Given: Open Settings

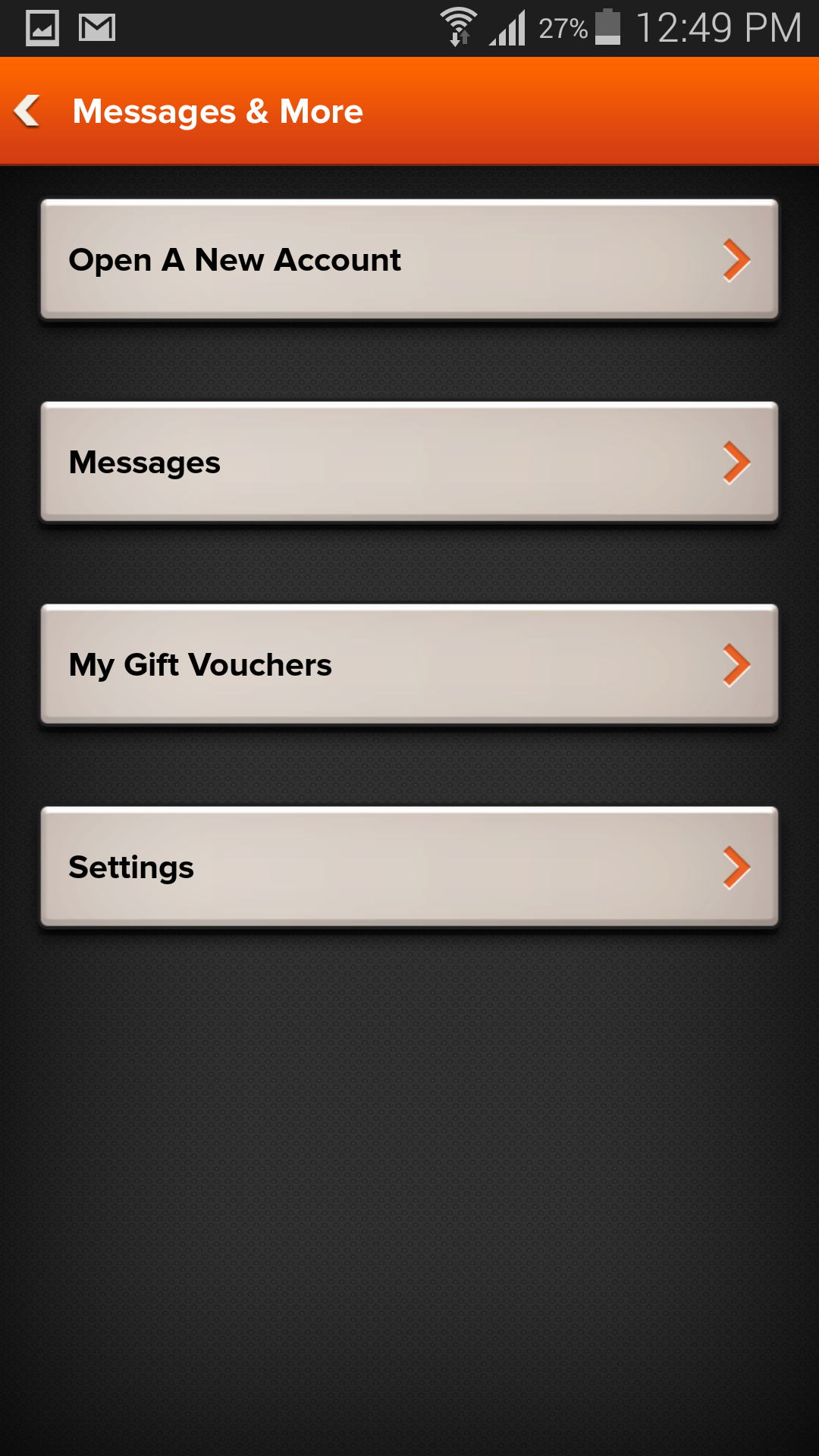Looking at the screenshot, I should 409,867.
